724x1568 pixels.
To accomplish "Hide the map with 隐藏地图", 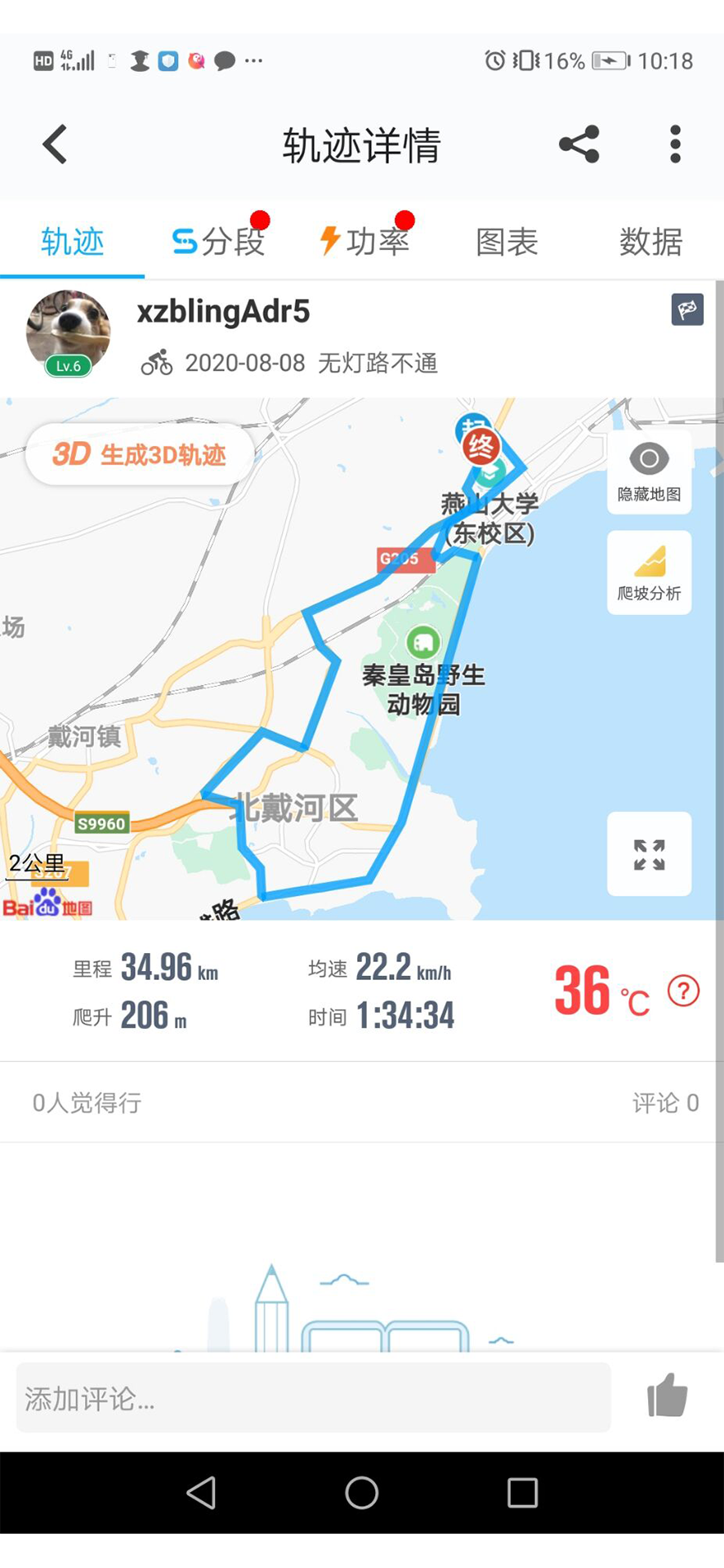I will [649, 472].
